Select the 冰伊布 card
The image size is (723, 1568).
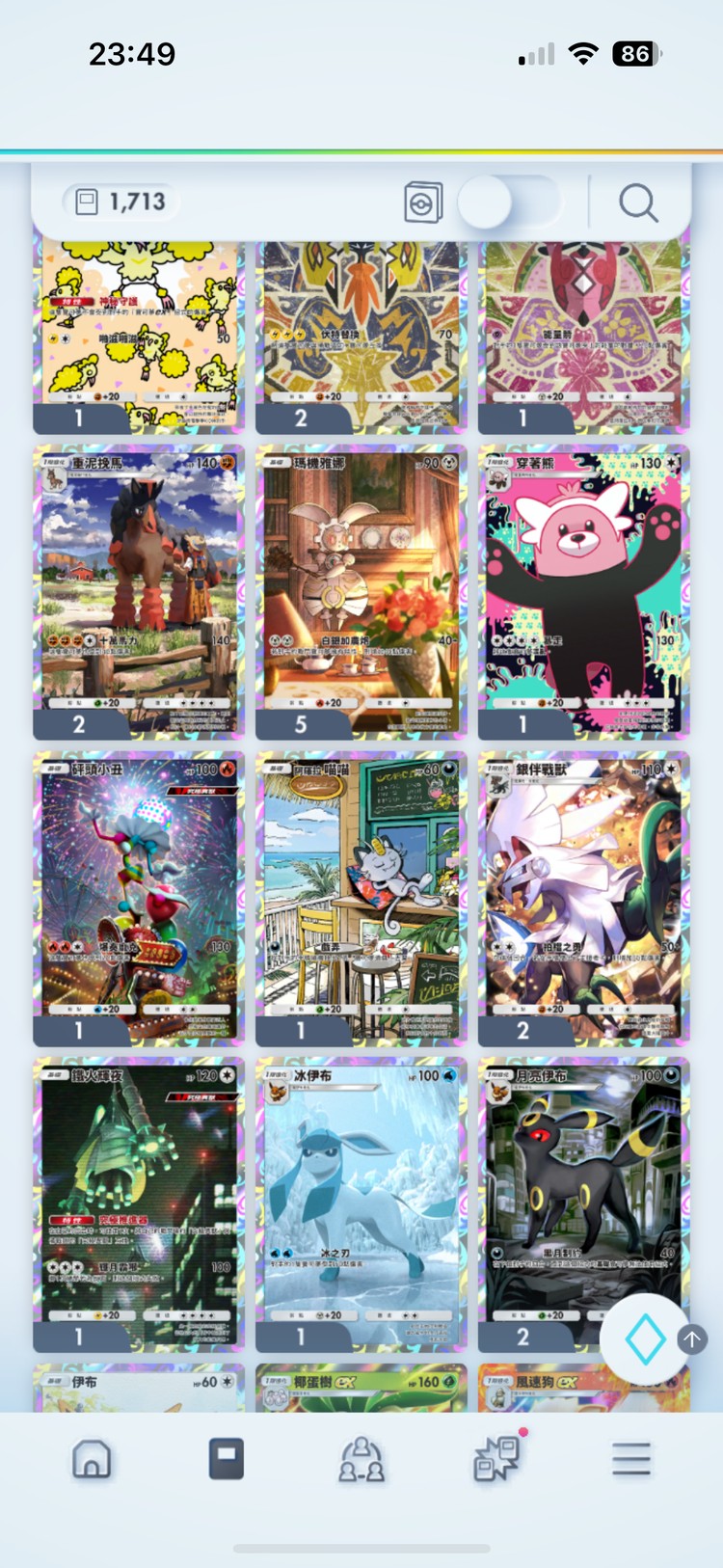pos(361,1203)
